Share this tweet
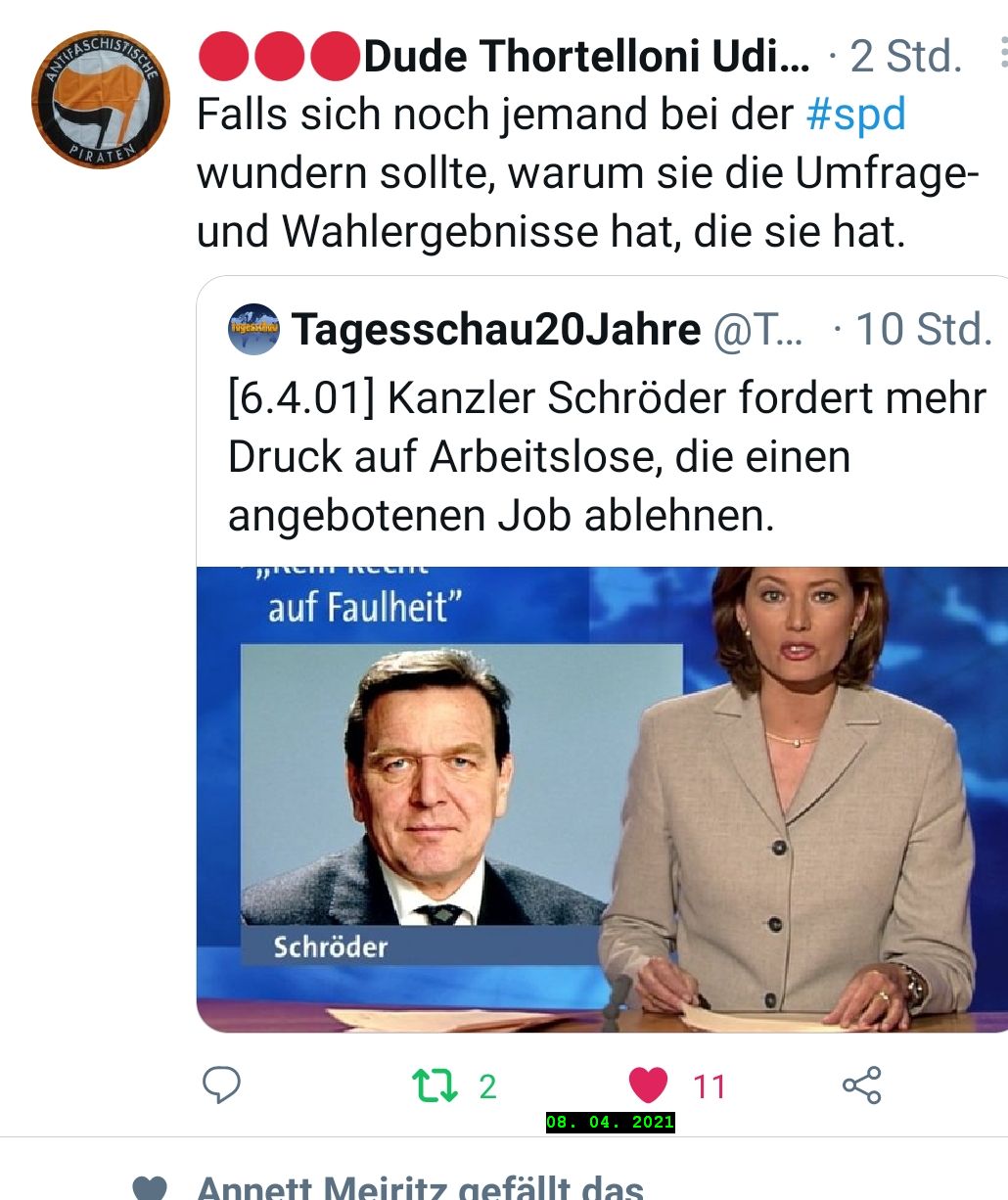 click(861, 1085)
